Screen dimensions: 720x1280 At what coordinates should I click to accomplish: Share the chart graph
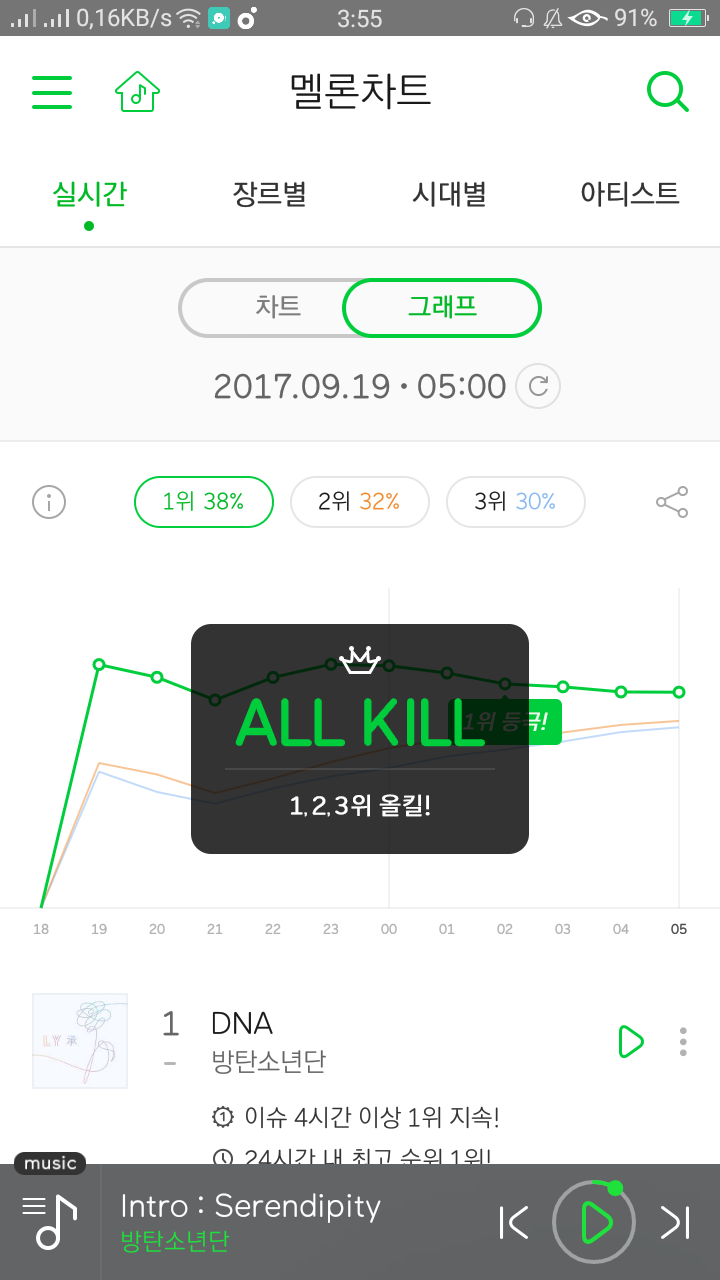pyautogui.click(x=672, y=502)
